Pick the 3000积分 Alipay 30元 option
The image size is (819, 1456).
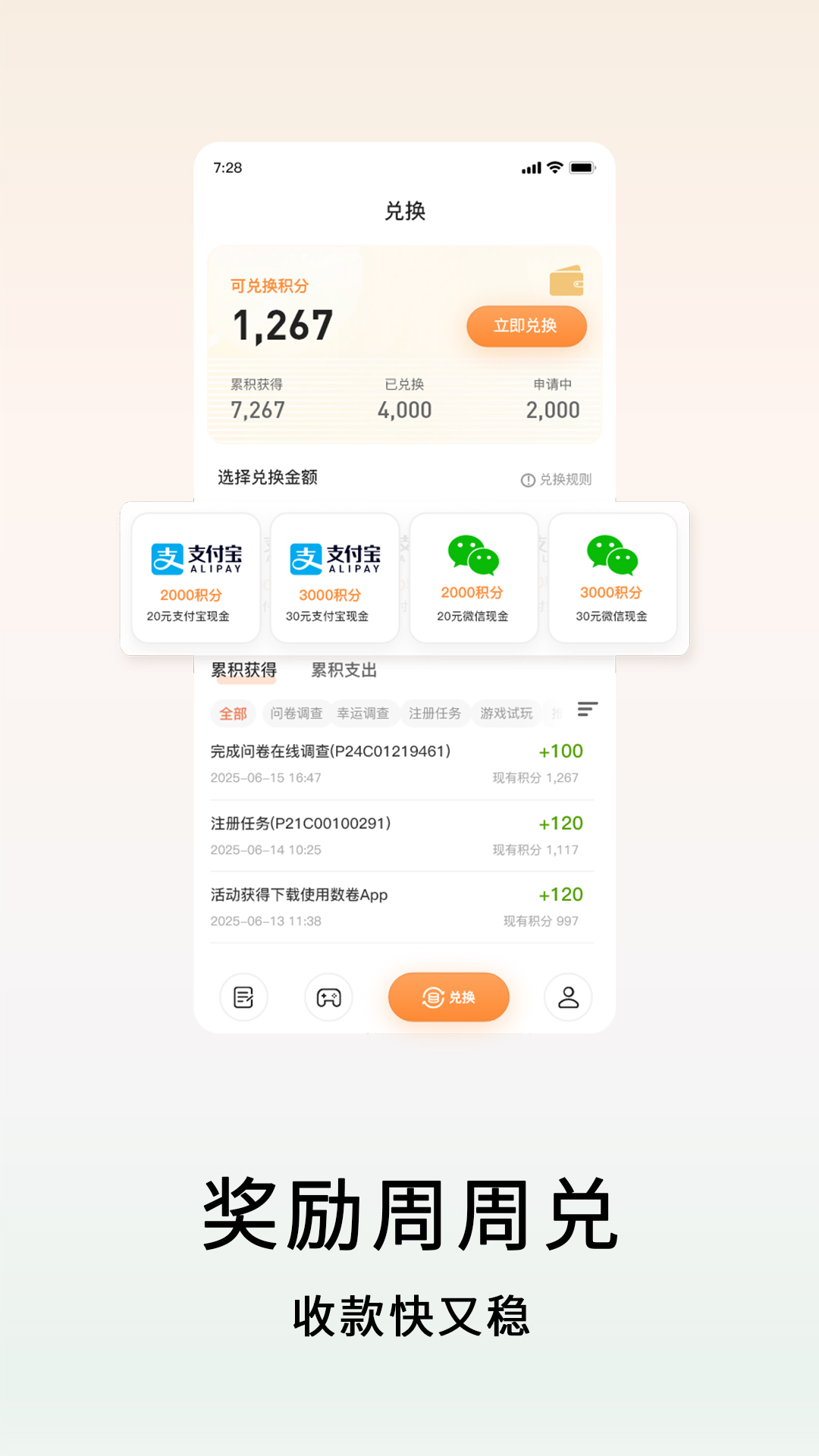(x=334, y=578)
